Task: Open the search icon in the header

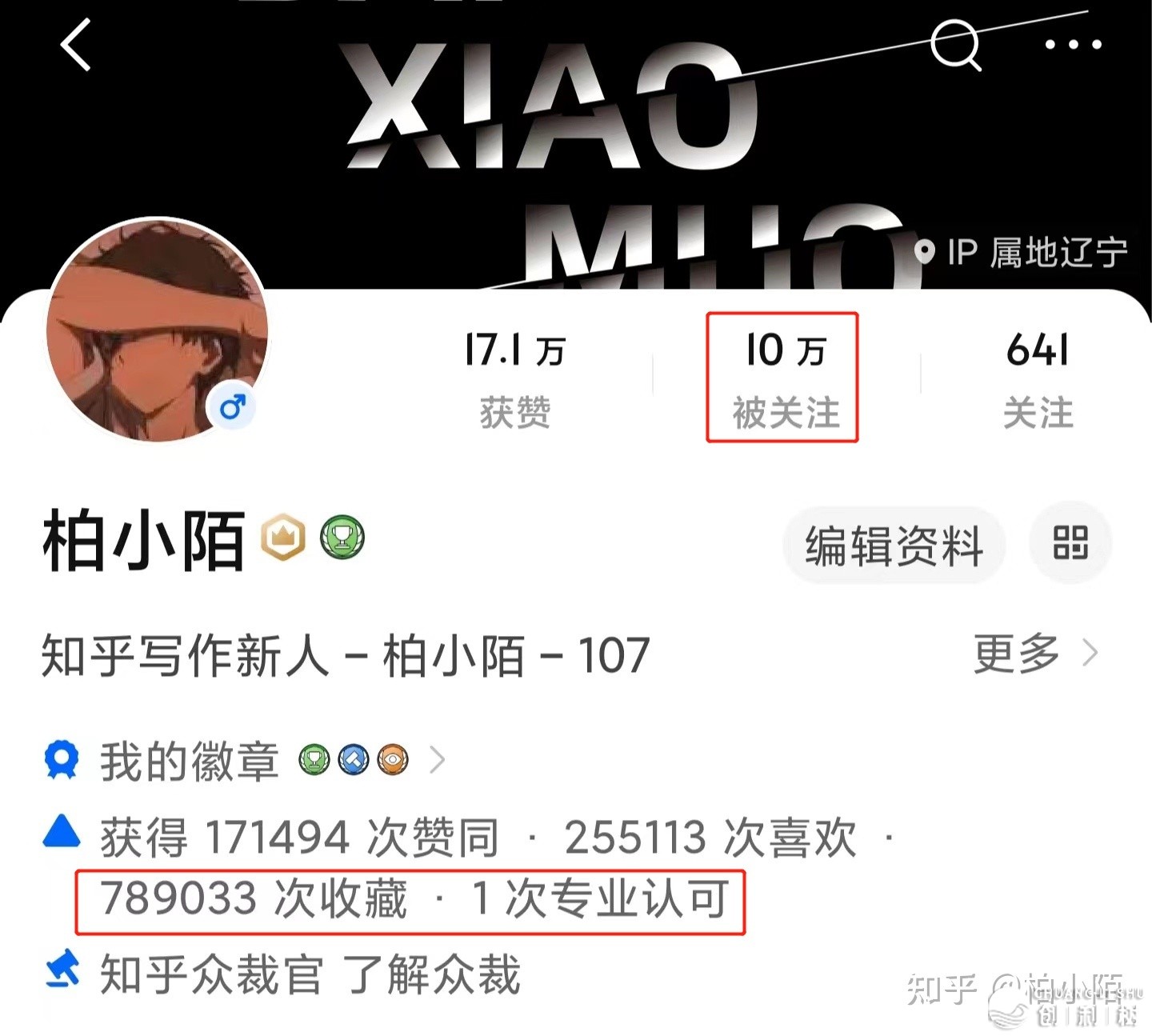Action: point(955,45)
